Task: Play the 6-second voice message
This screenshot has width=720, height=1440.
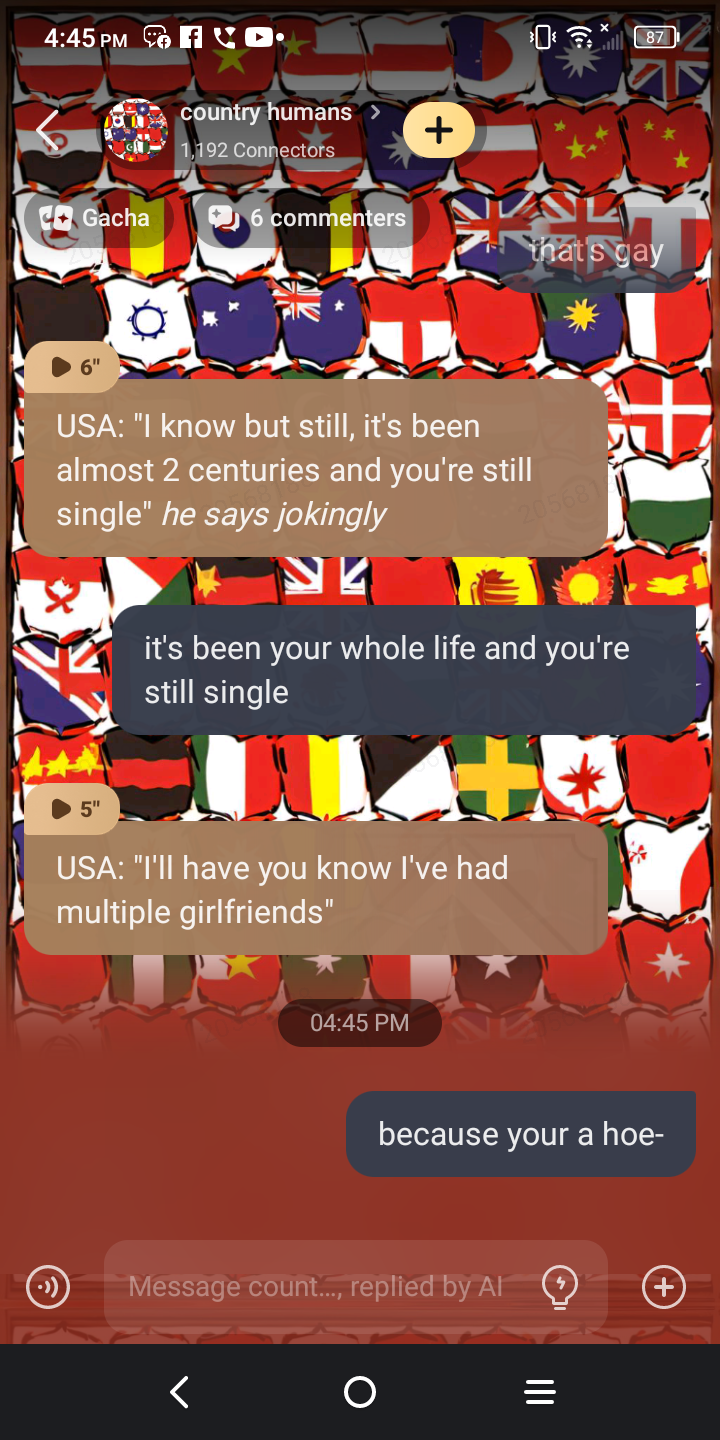Action: click(72, 367)
